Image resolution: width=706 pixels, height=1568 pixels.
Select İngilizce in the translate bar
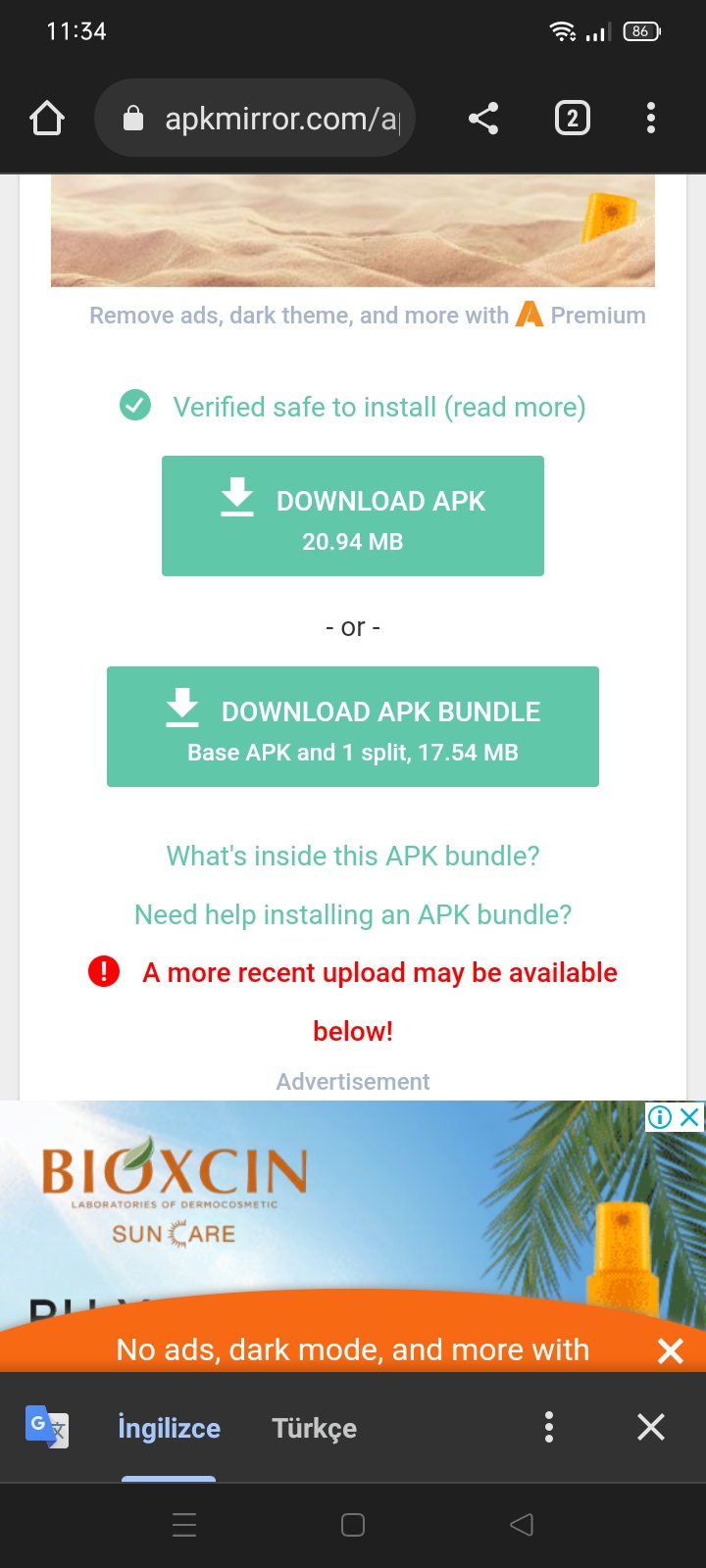169,1428
